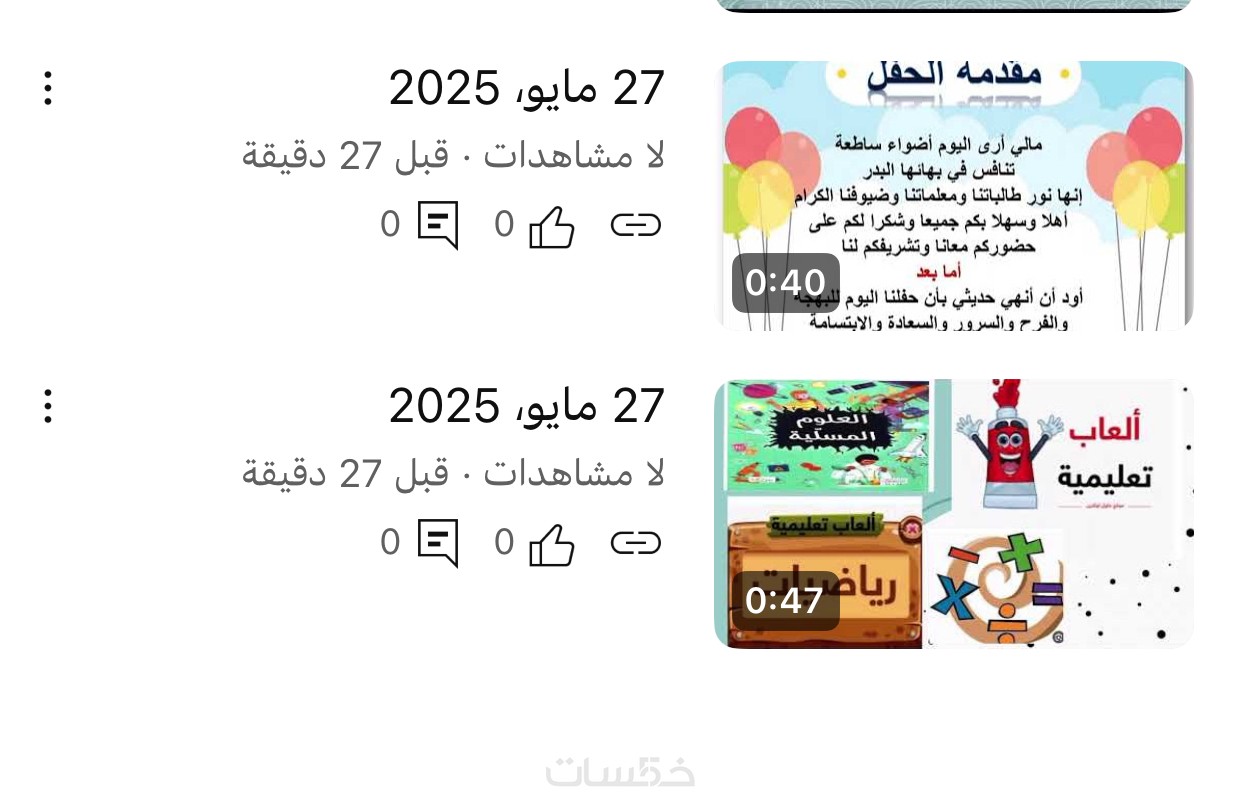Image resolution: width=1242 pixels, height=803 pixels.
Task: View likes on the 0:40 video
Action: pyautogui.click(x=551, y=227)
